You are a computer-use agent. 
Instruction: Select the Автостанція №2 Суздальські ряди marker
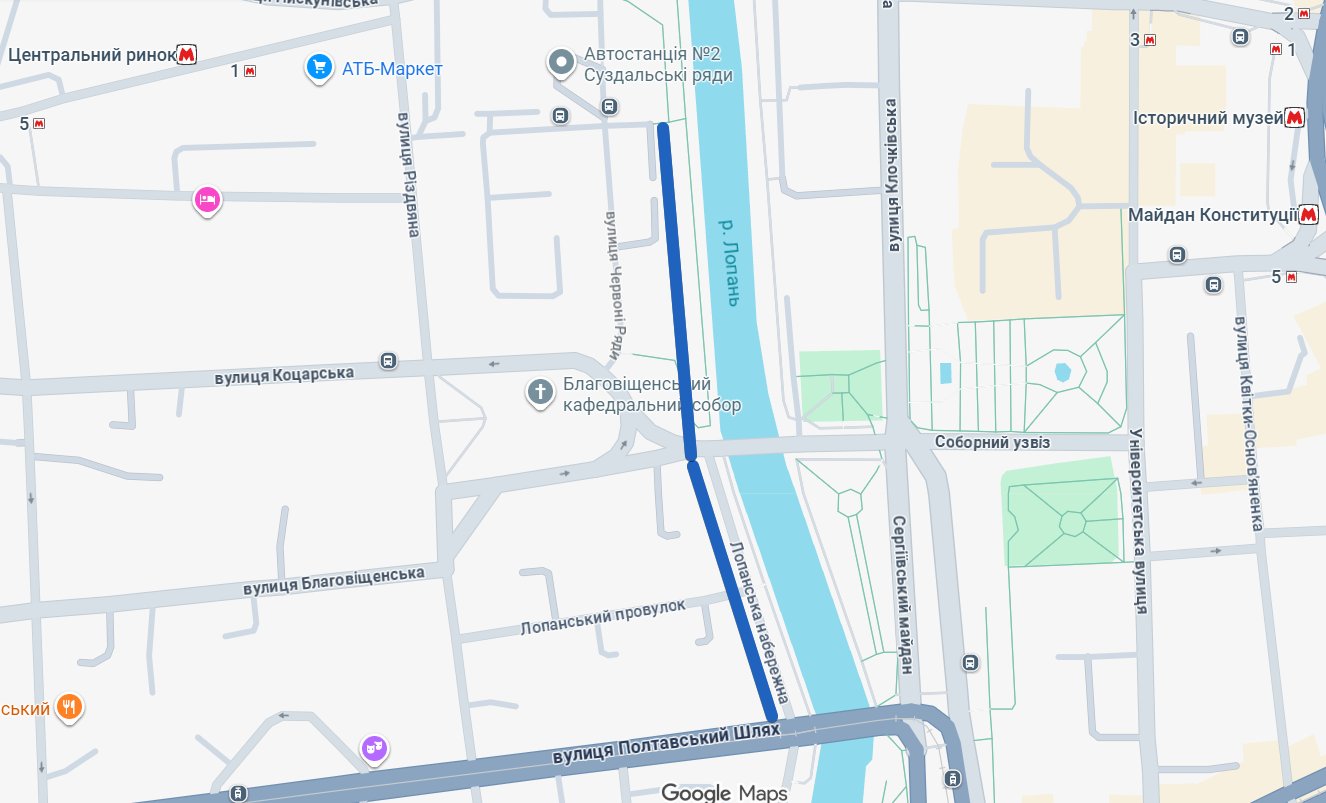(561, 63)
